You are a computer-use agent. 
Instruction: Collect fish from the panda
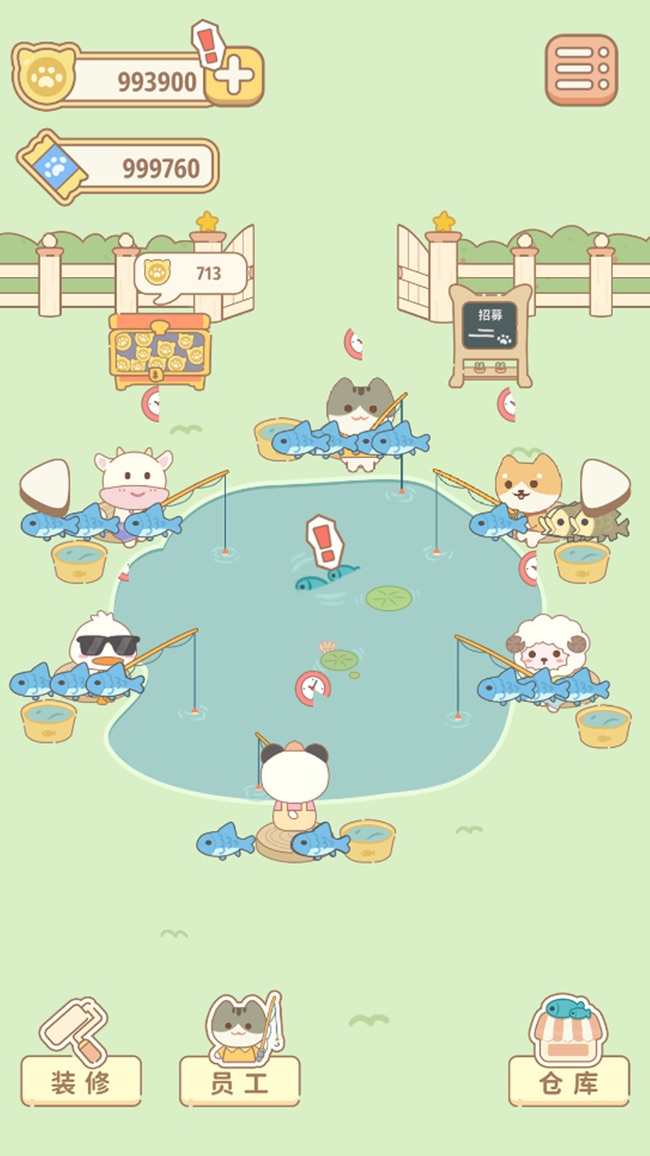(272, 841)
